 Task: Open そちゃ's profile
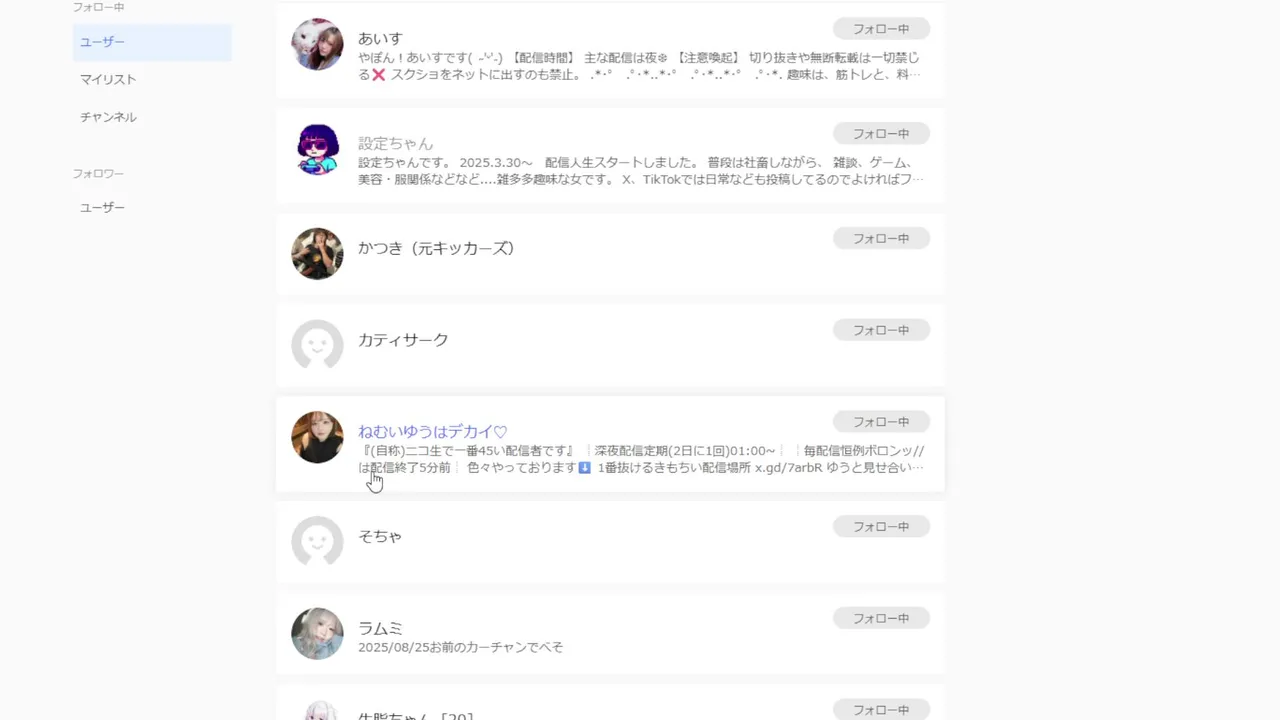pyautogui.click(x=380, y=536)
